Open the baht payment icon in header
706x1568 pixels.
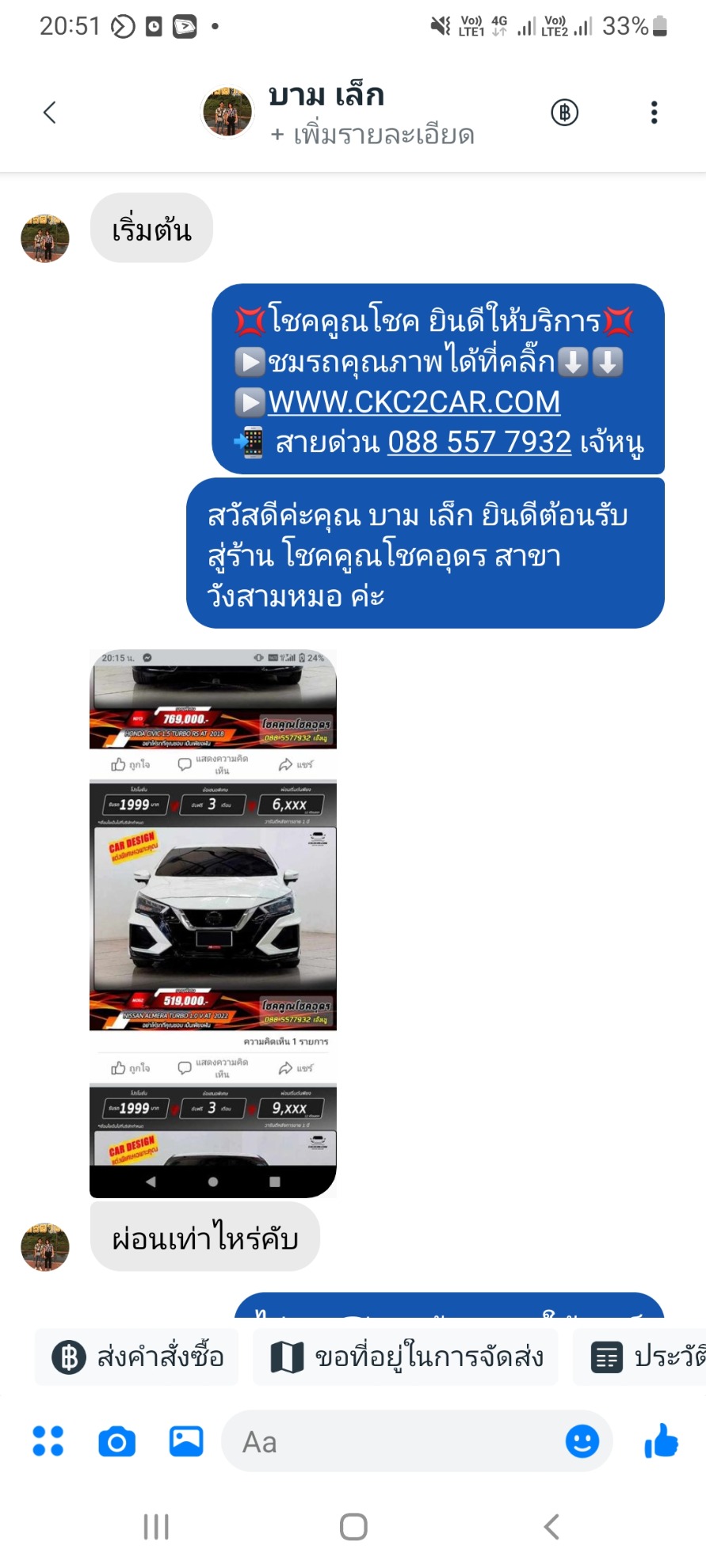pos(565,112)
